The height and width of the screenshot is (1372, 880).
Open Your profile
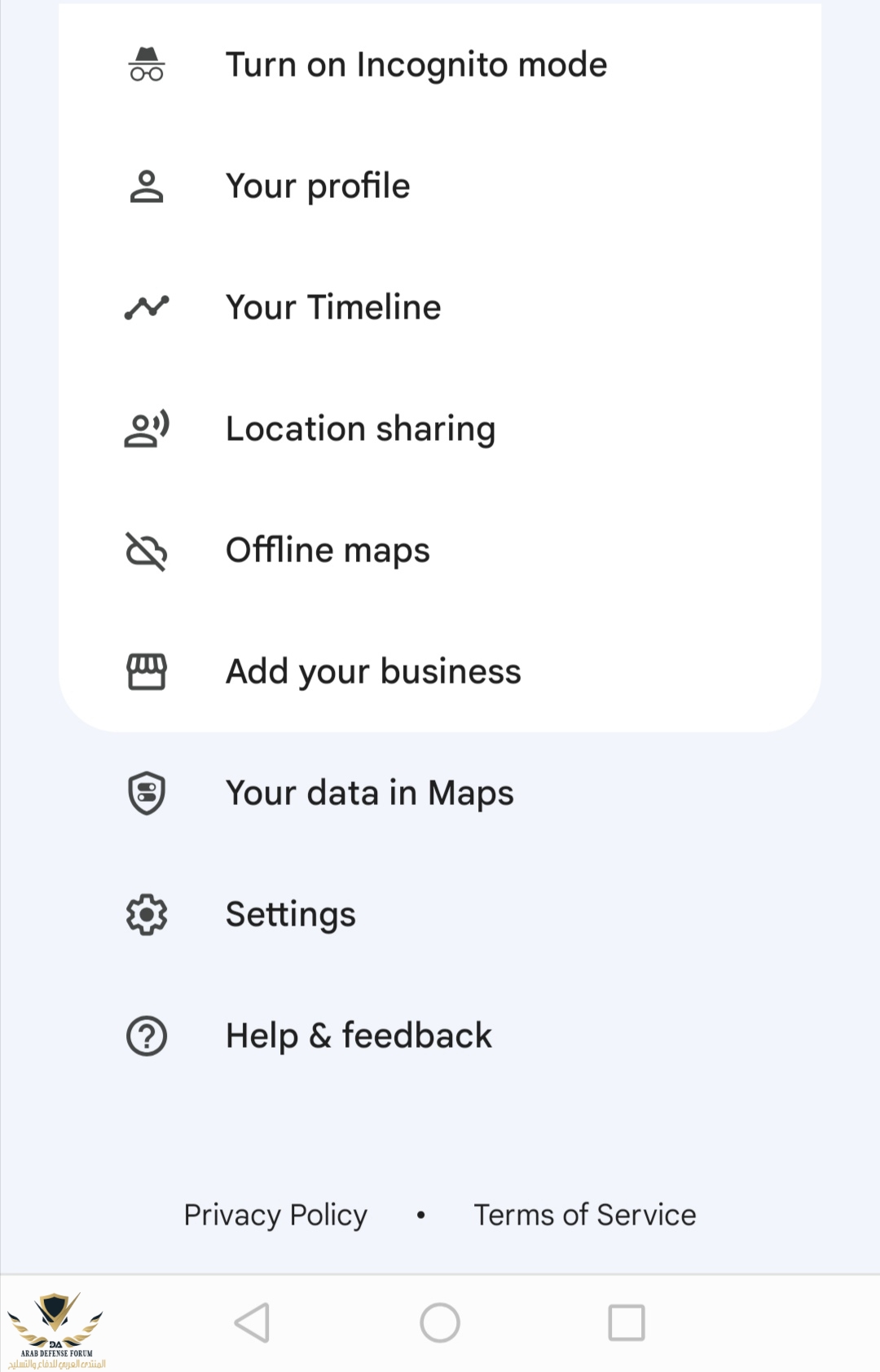coord(318,187)
